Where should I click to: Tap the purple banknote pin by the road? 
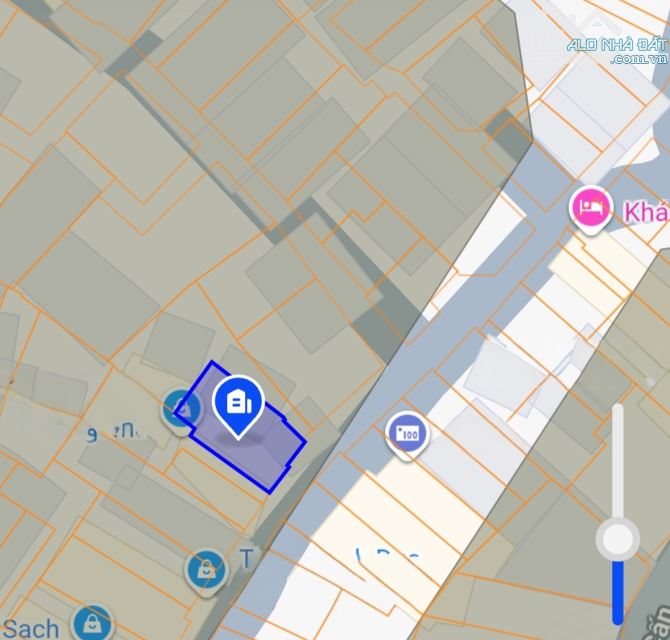[x=407, y=433]
